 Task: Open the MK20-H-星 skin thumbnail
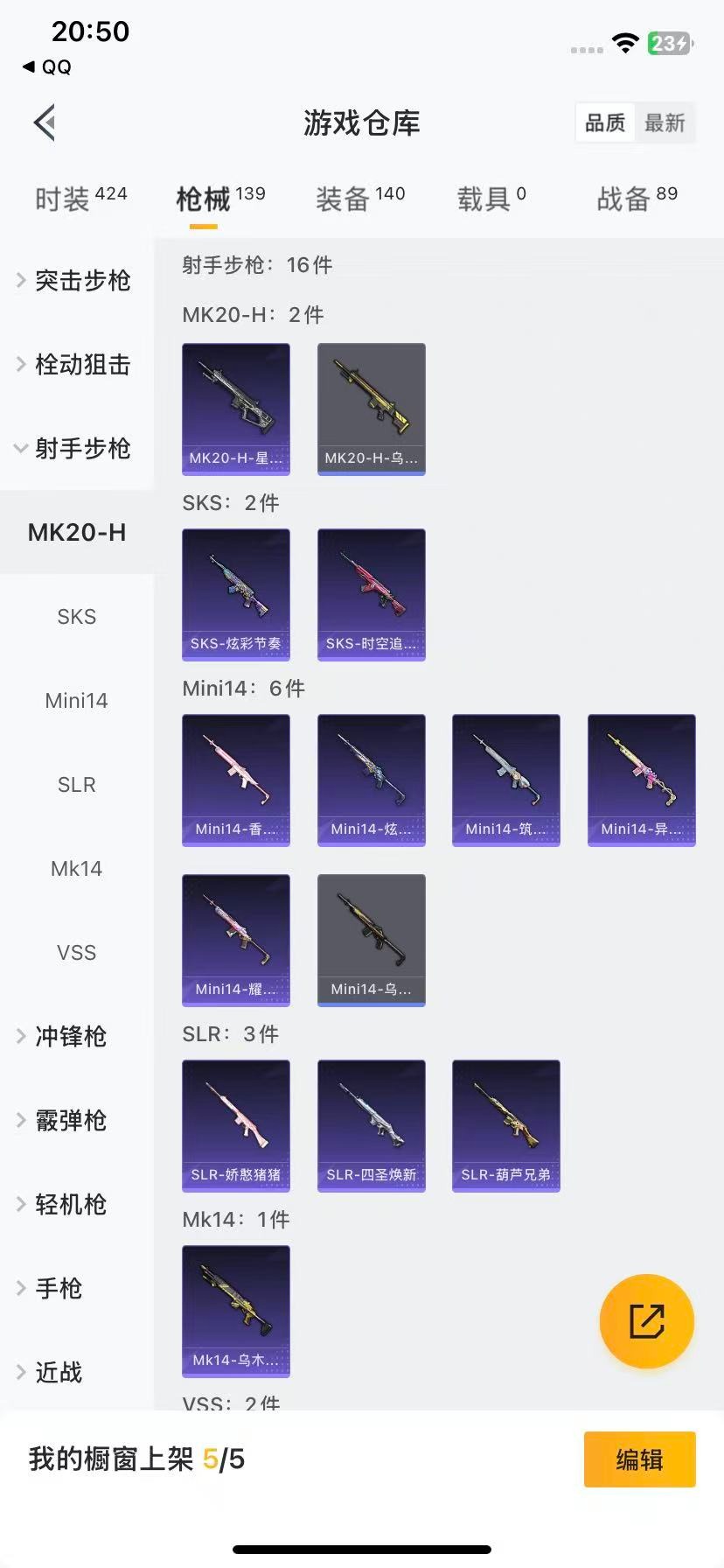point(235,409)
